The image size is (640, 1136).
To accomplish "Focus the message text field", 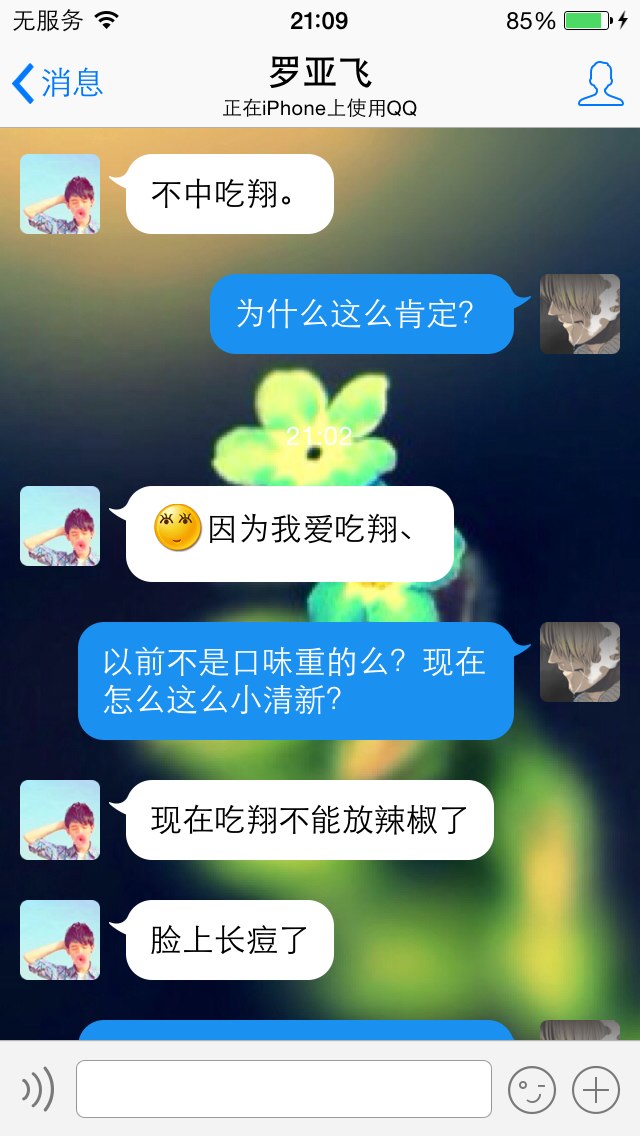I will 283,1089.
